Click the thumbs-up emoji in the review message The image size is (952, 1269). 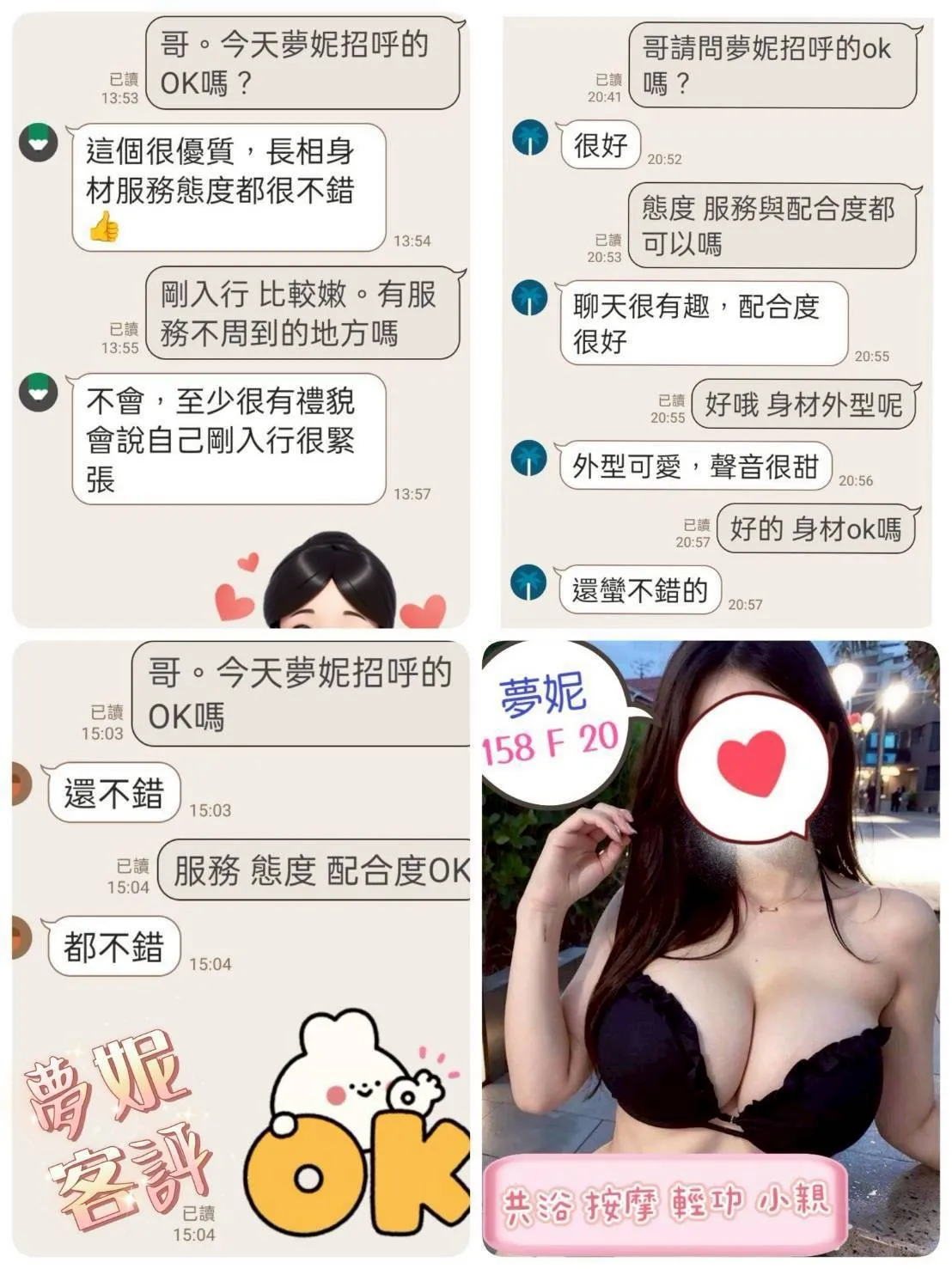click(x=103, y=225)
